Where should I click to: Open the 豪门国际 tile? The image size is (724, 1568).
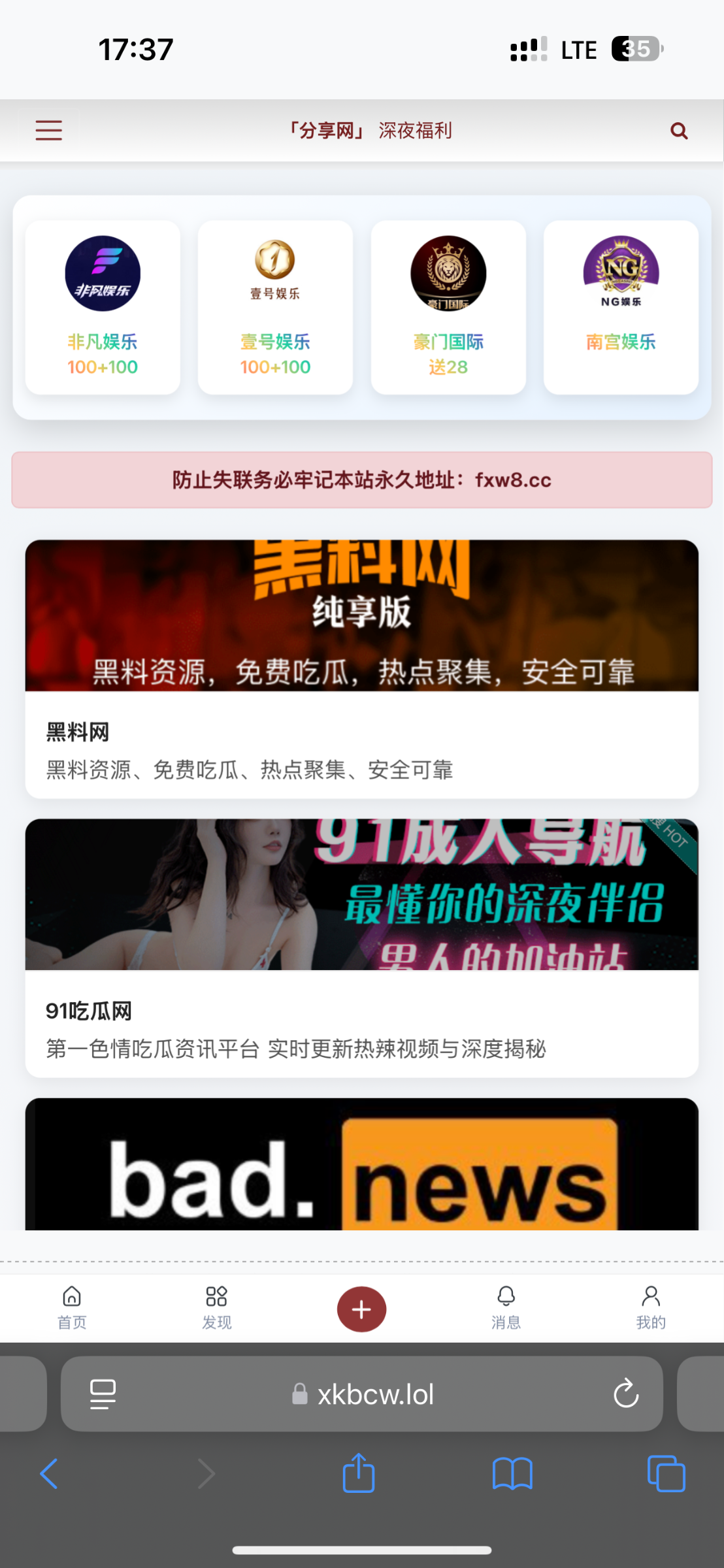448,307
